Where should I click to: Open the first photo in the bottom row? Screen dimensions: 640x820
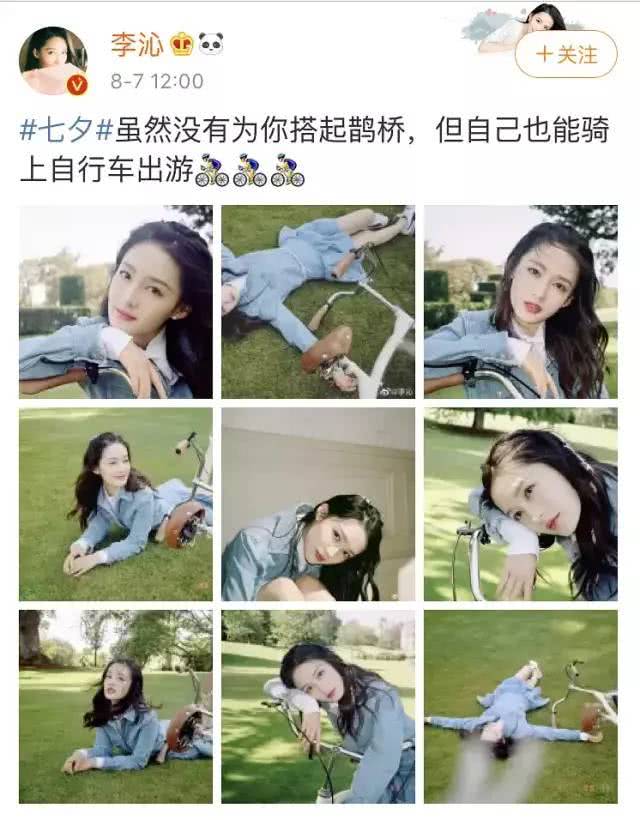click(x=116, y=706)
